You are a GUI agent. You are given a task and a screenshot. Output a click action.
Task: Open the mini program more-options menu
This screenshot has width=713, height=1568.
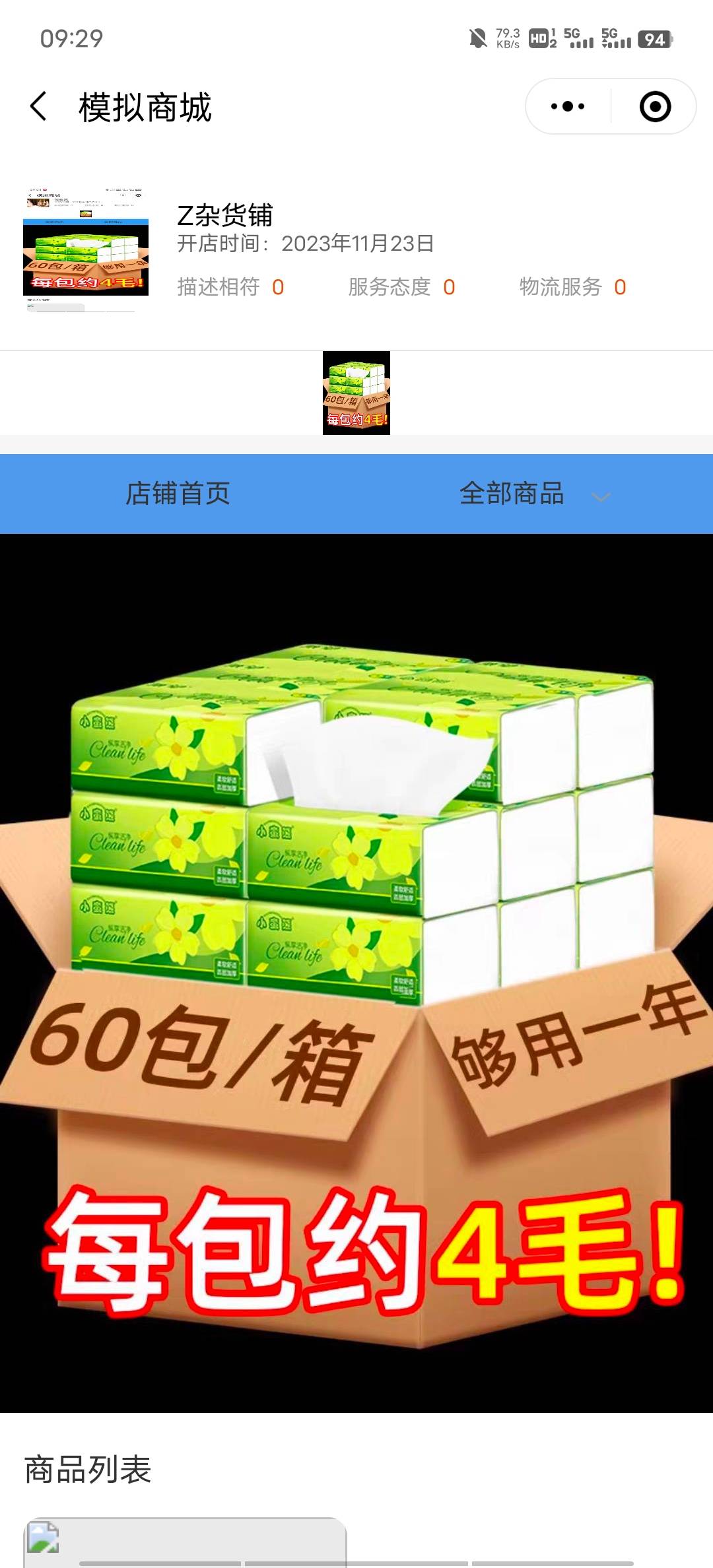click(568, 106)
